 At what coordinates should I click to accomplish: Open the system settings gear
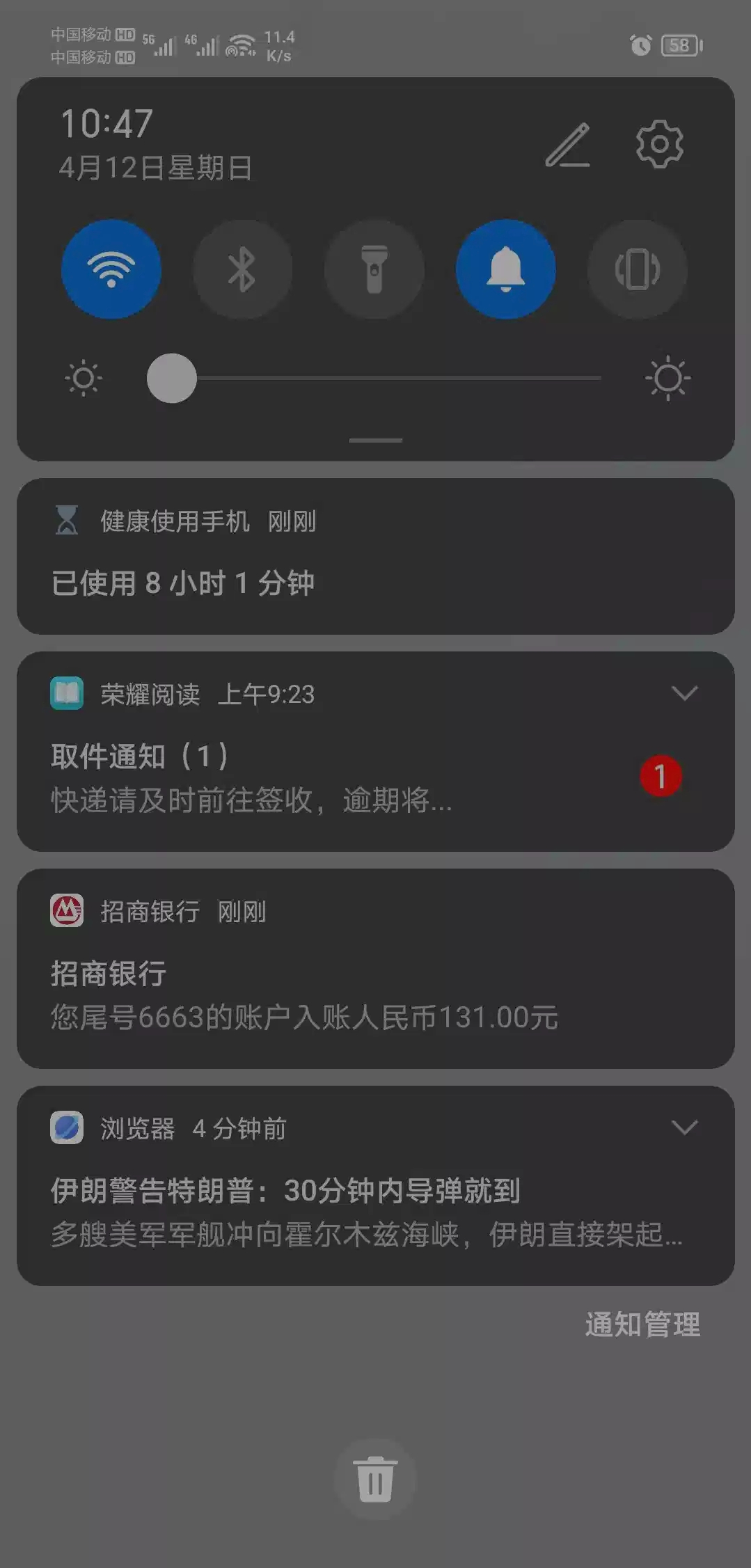pos(659,144)
